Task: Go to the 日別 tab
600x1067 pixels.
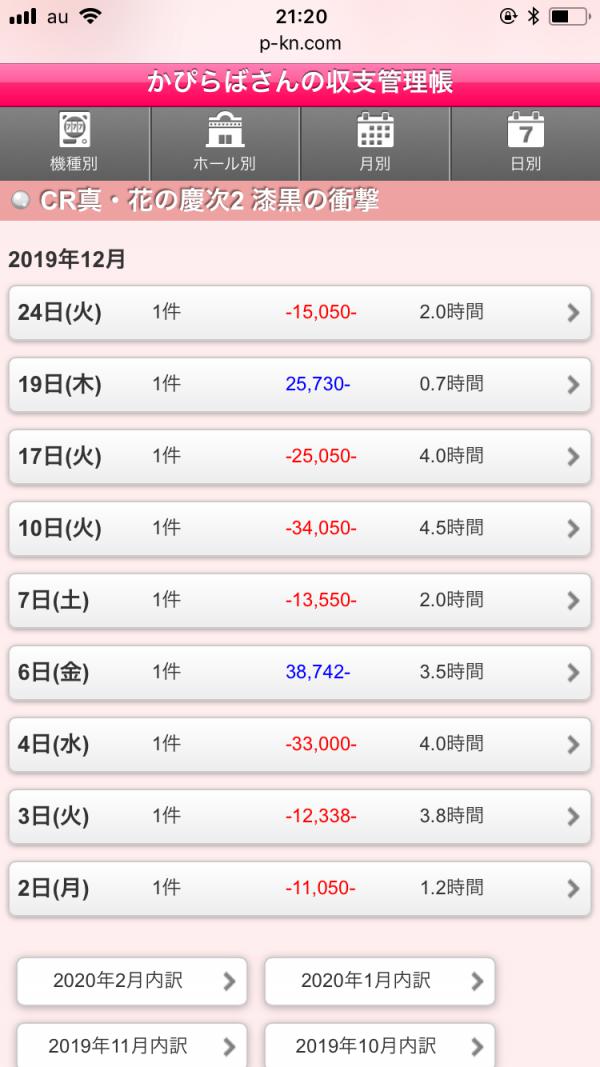Action: coord(525,144)
